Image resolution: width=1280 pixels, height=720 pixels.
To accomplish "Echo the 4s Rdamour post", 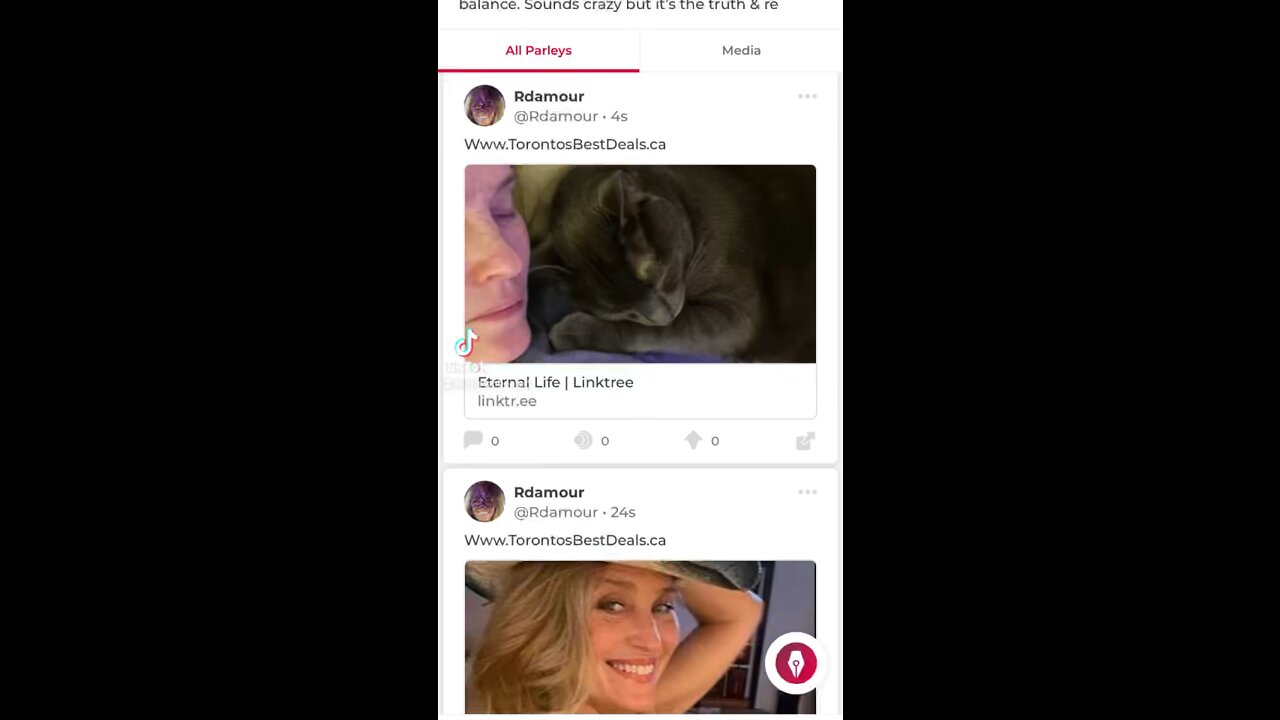I will click(584, 440).
